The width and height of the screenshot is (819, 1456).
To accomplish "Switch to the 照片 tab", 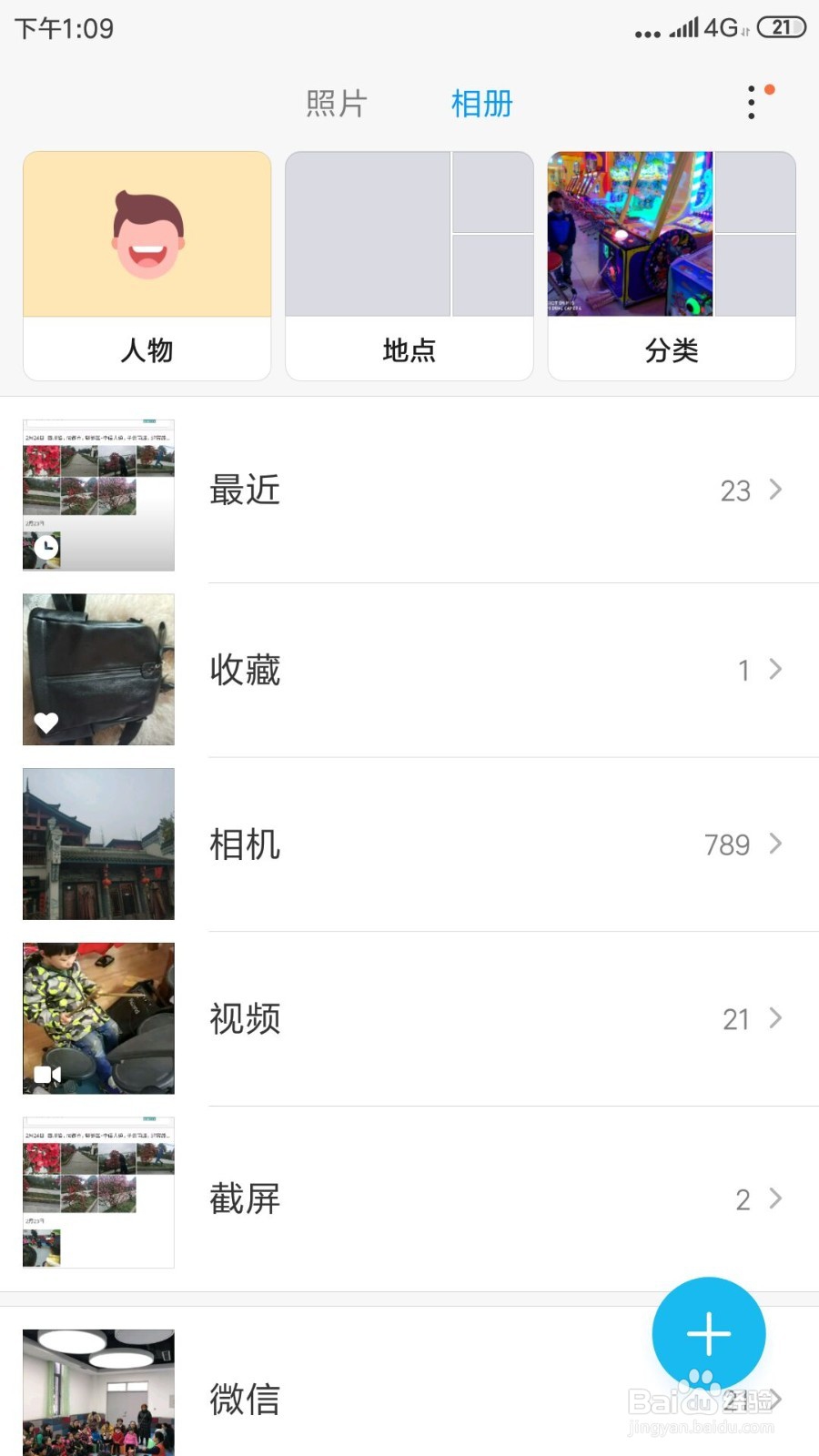I will click(336, 104).
